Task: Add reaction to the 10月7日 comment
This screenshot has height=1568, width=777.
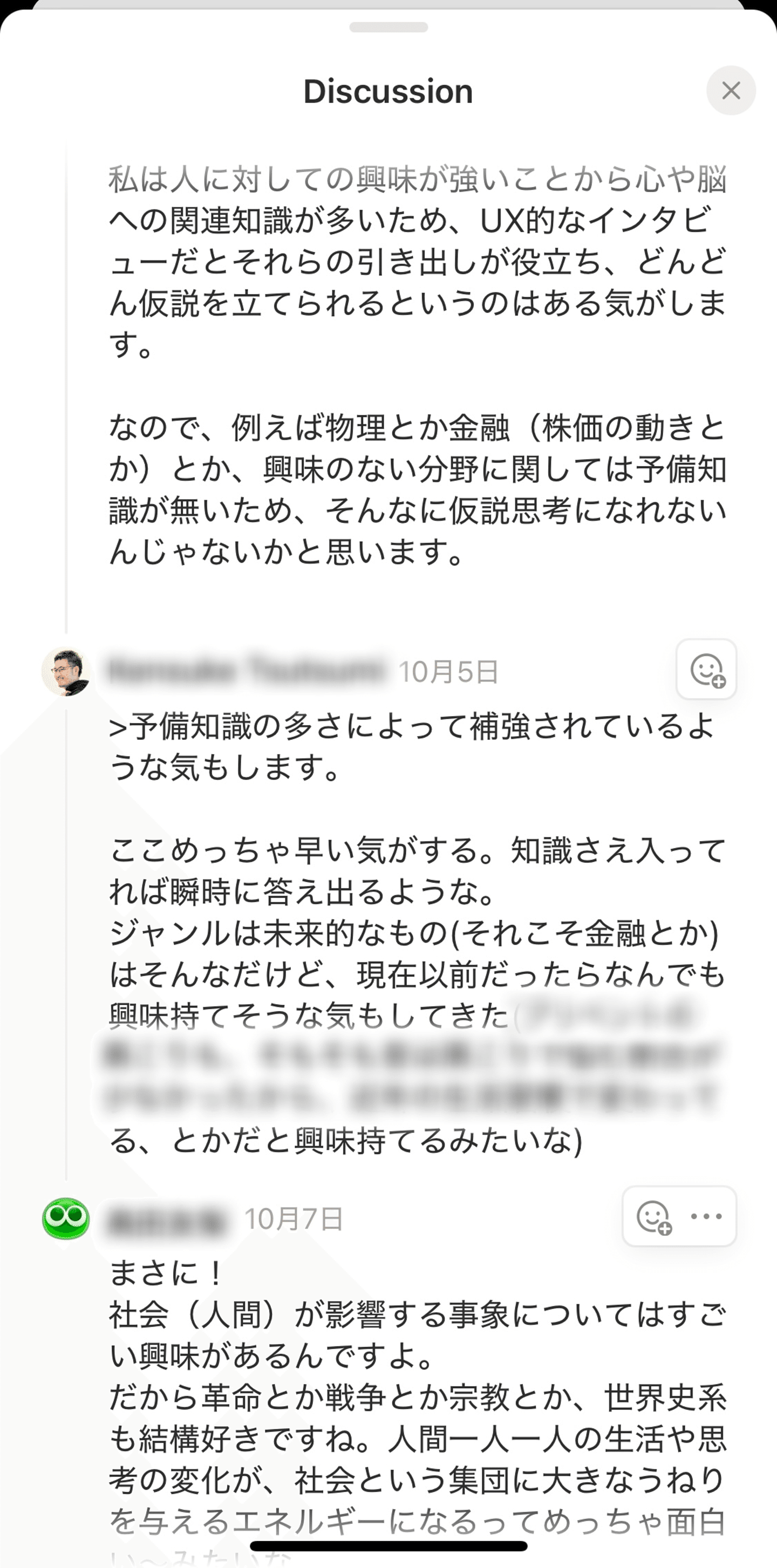Action: click(x=653, y=1217)
